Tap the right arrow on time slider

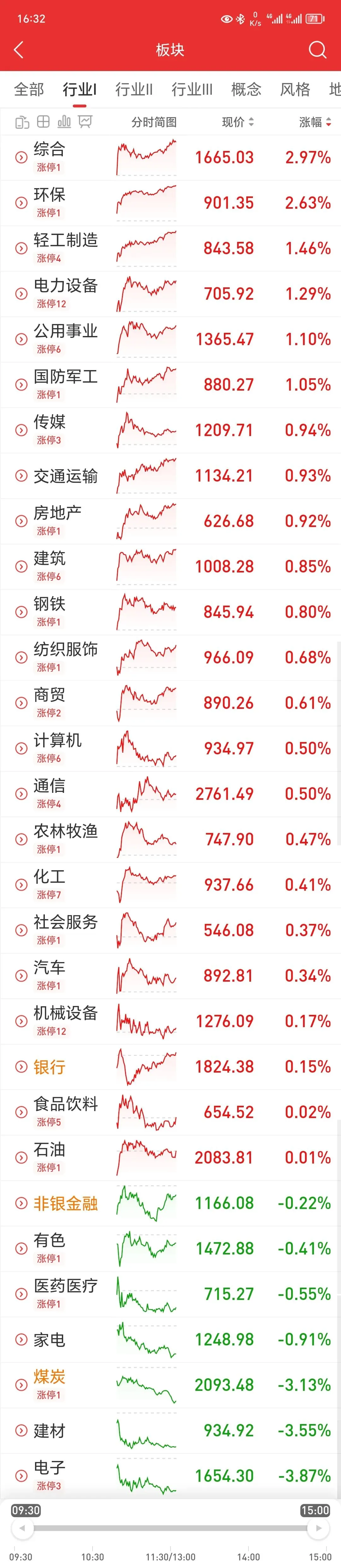[x=318, y=1527]
